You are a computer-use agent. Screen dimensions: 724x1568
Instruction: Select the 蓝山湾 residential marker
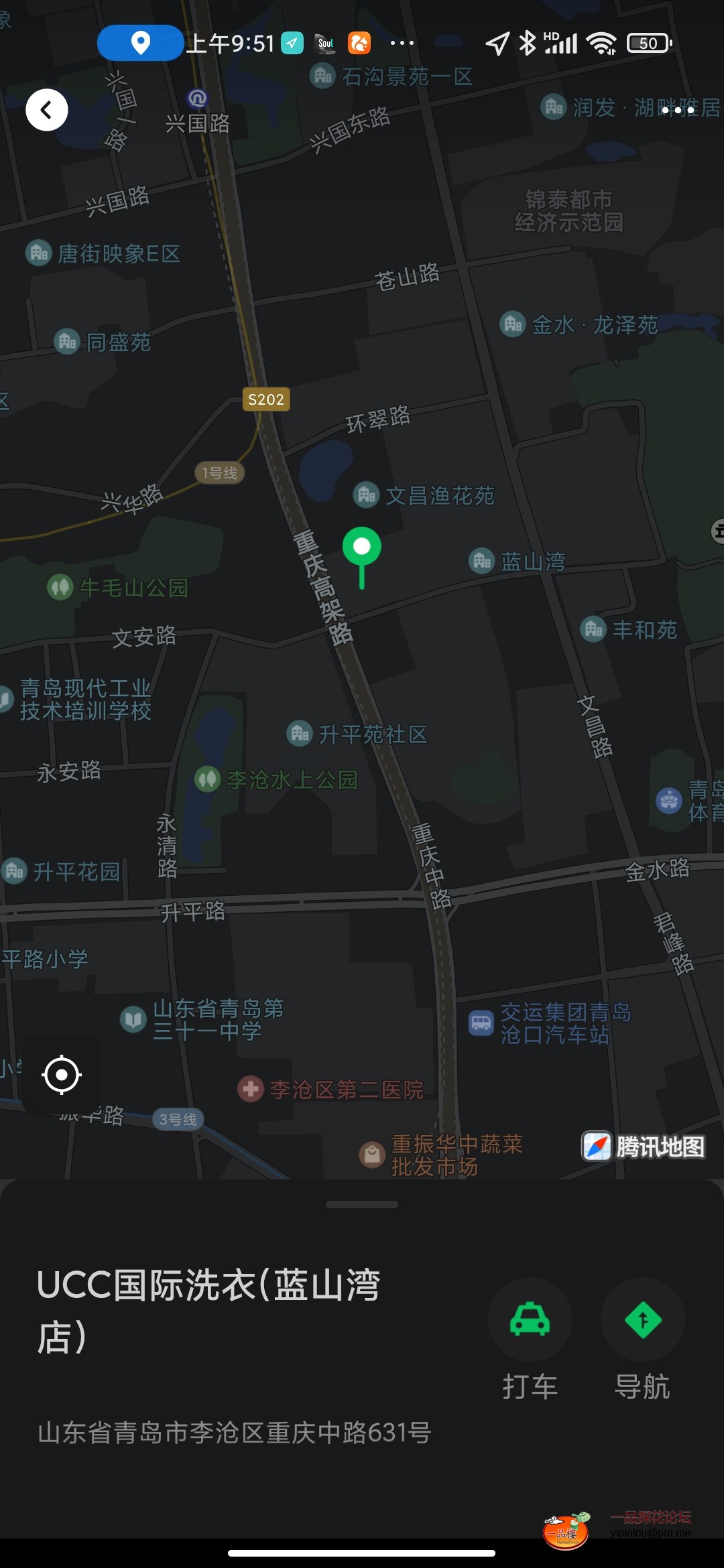(481, 562)
